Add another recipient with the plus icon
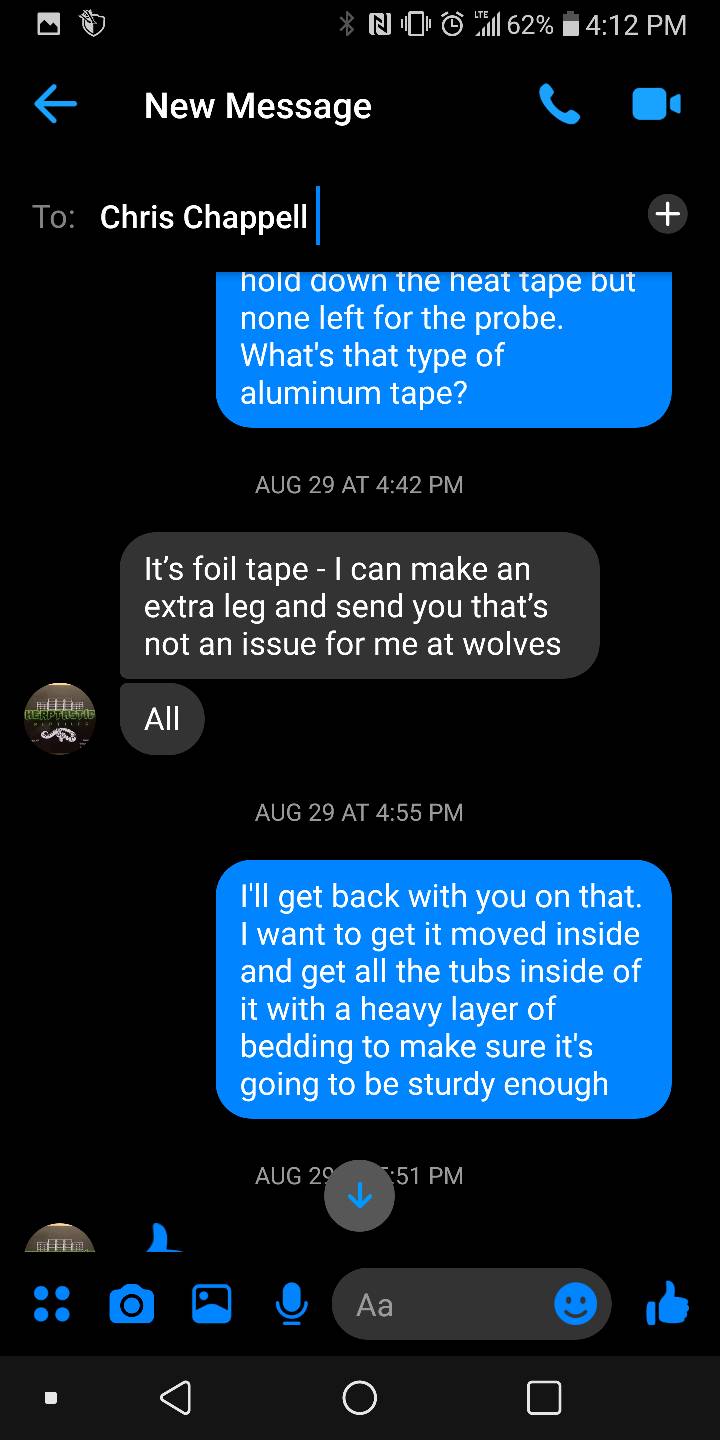Viewport: 720px width, 1440px height. [667, 214]
